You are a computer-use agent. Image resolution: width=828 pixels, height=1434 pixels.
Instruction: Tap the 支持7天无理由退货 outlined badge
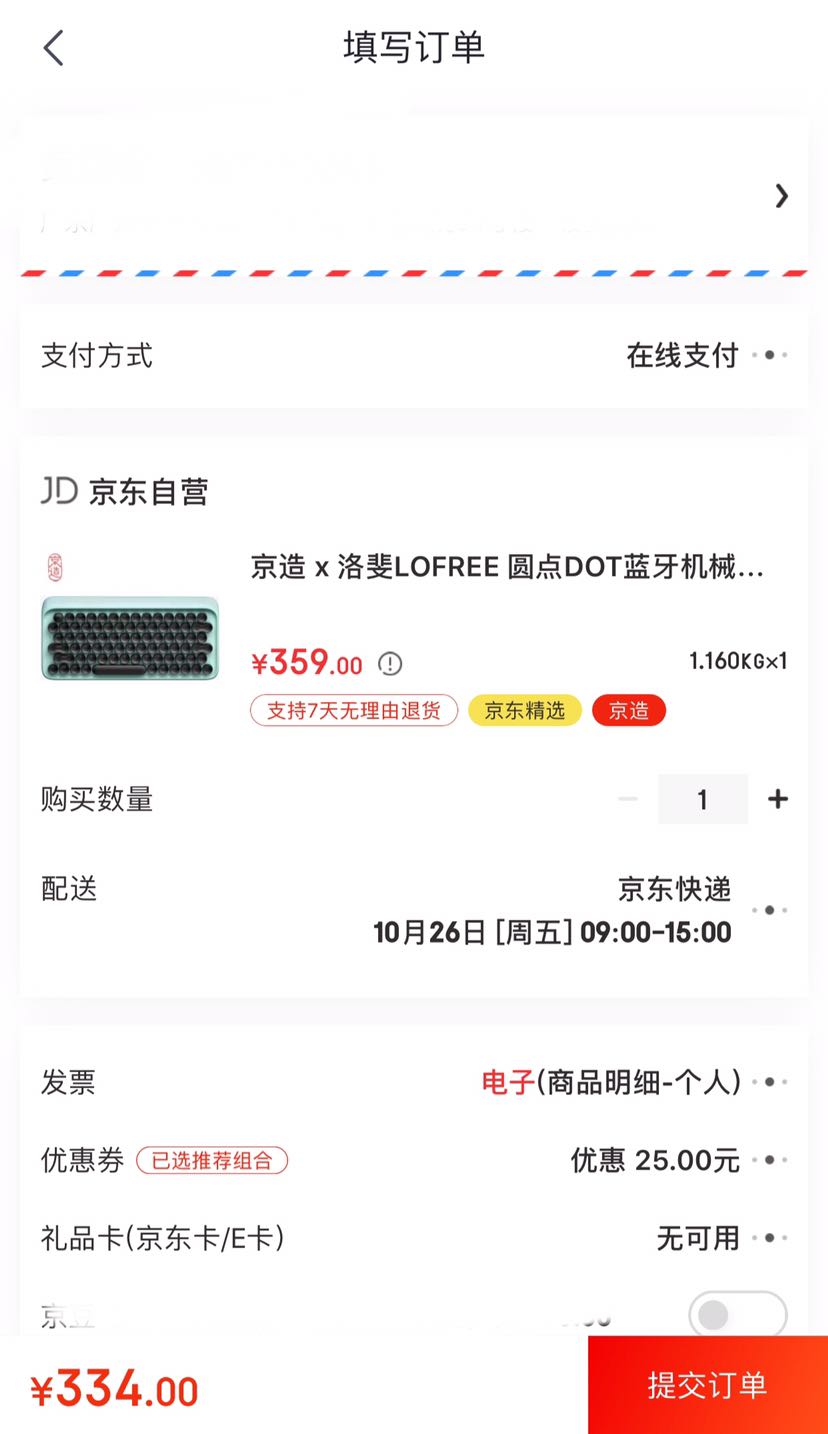click(x=353, y=710)
